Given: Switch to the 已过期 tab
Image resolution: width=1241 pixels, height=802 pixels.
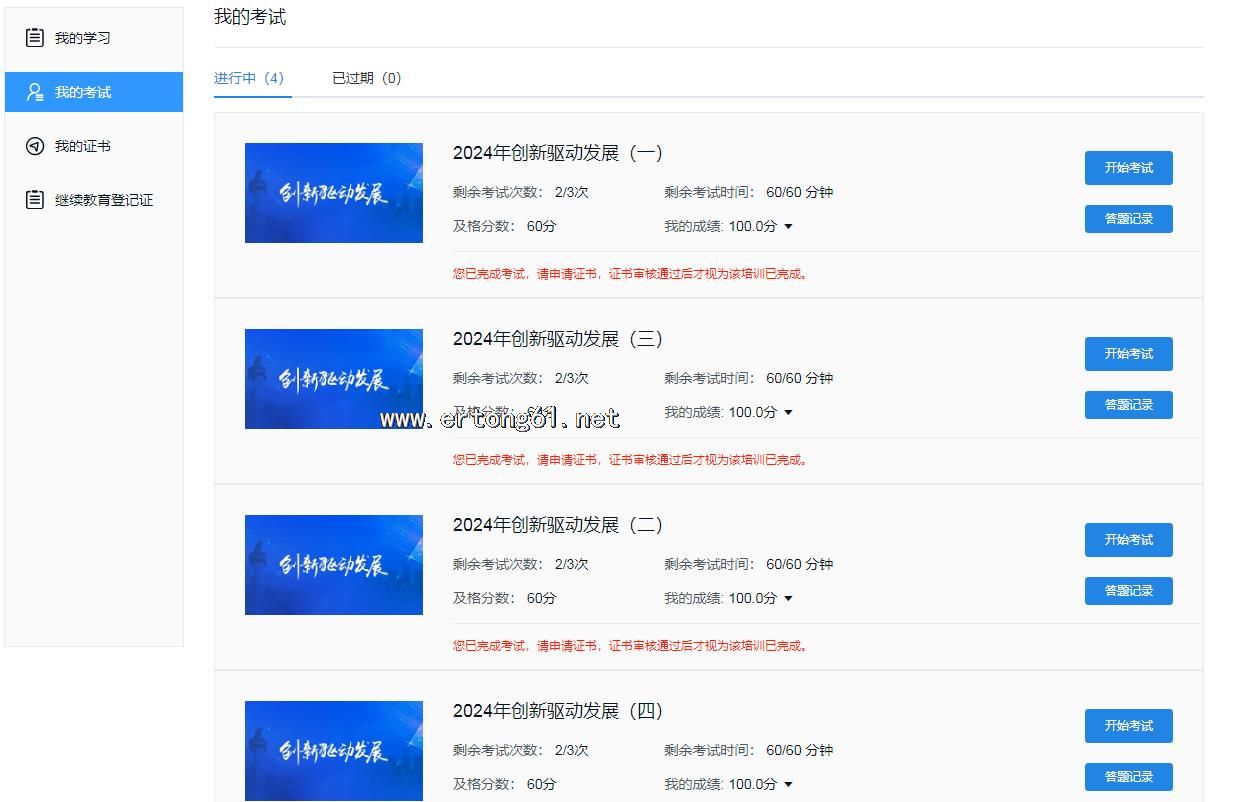Looking at the screenshot, I should [366, 78].
